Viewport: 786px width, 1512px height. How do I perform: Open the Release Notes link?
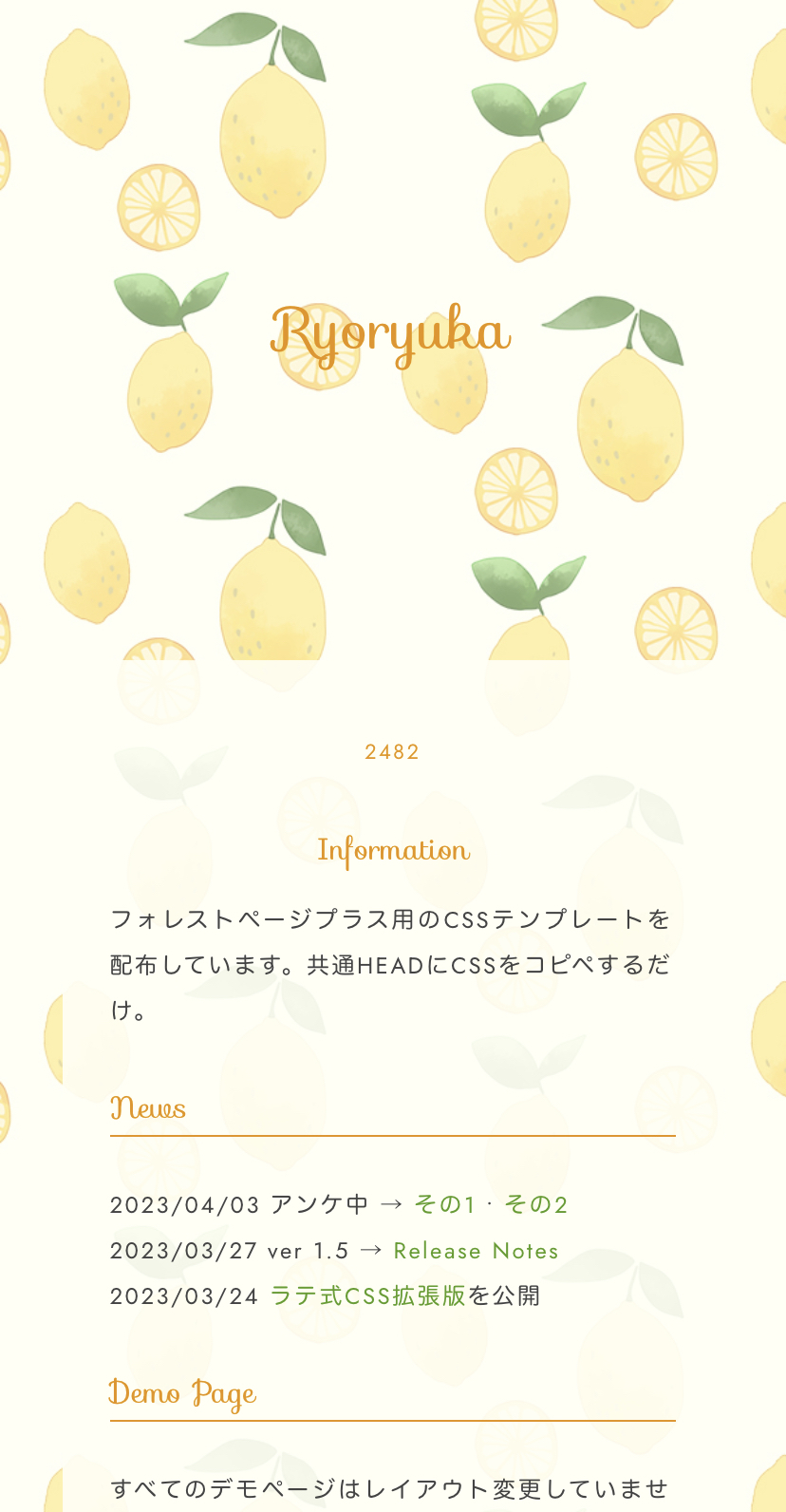pyautogui.click(x=476, y=1251)
